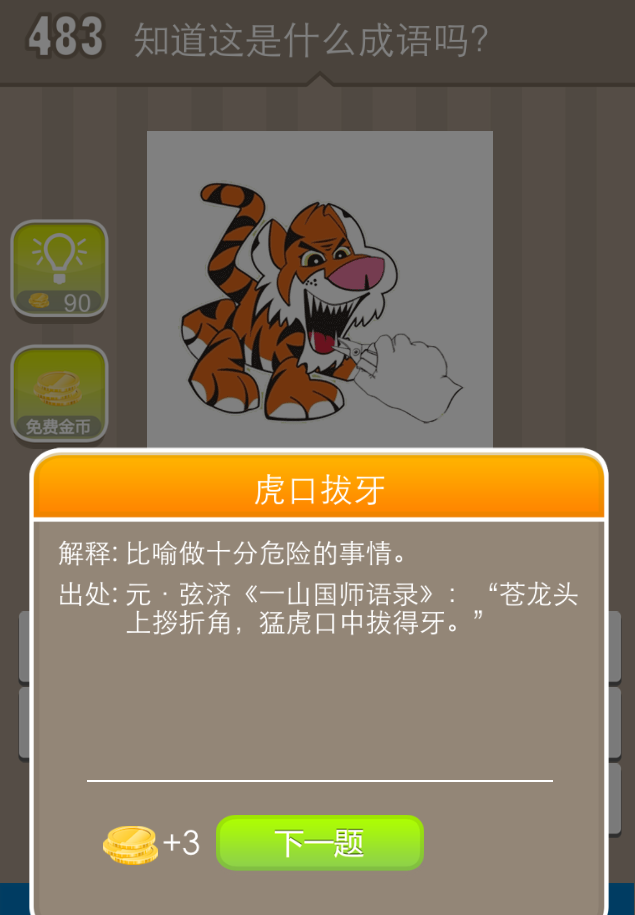Use the lightbulb hint costing 90 coins
Screen dimensions: 635x915
59,268
